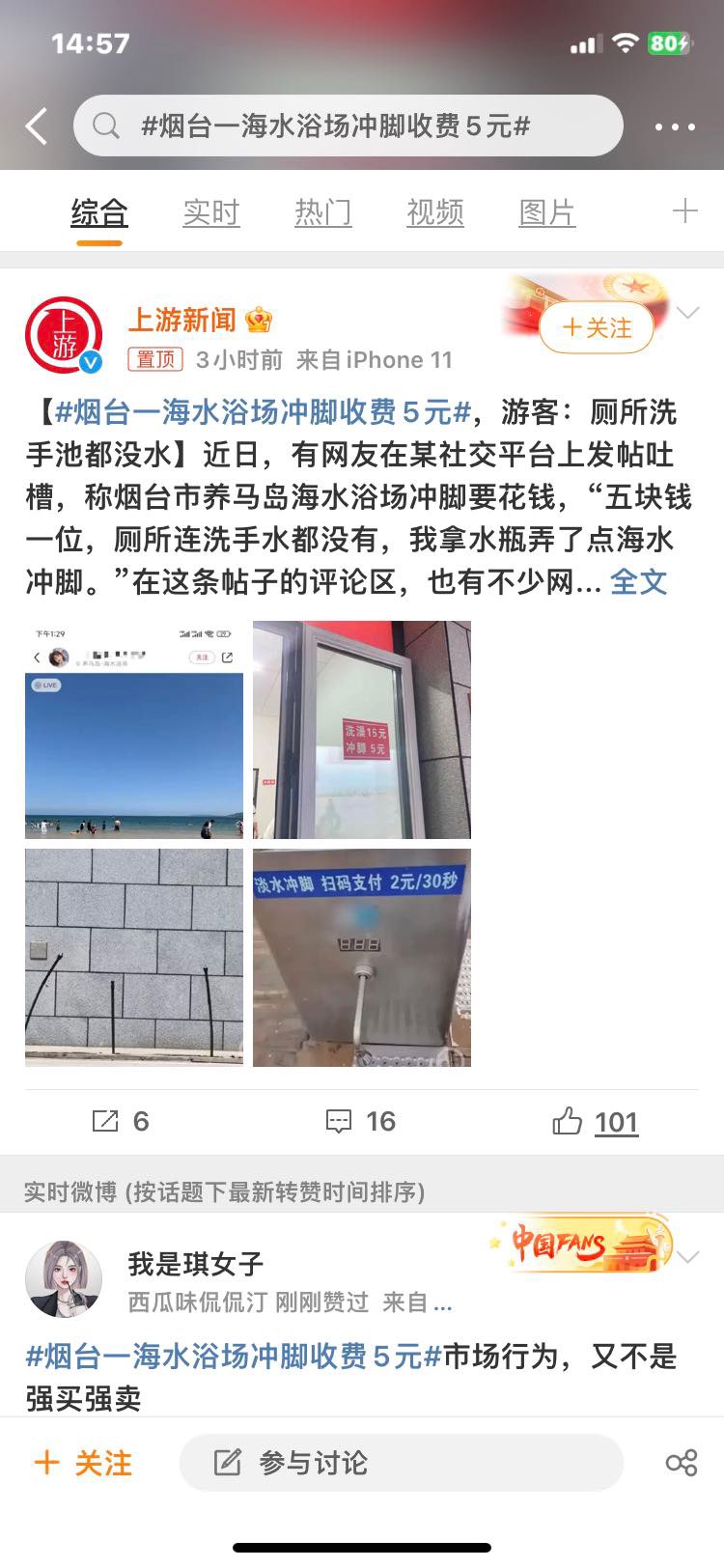Open comments on 上游新闻 post
This screenshot has height=1568, width=724.
361,1121
